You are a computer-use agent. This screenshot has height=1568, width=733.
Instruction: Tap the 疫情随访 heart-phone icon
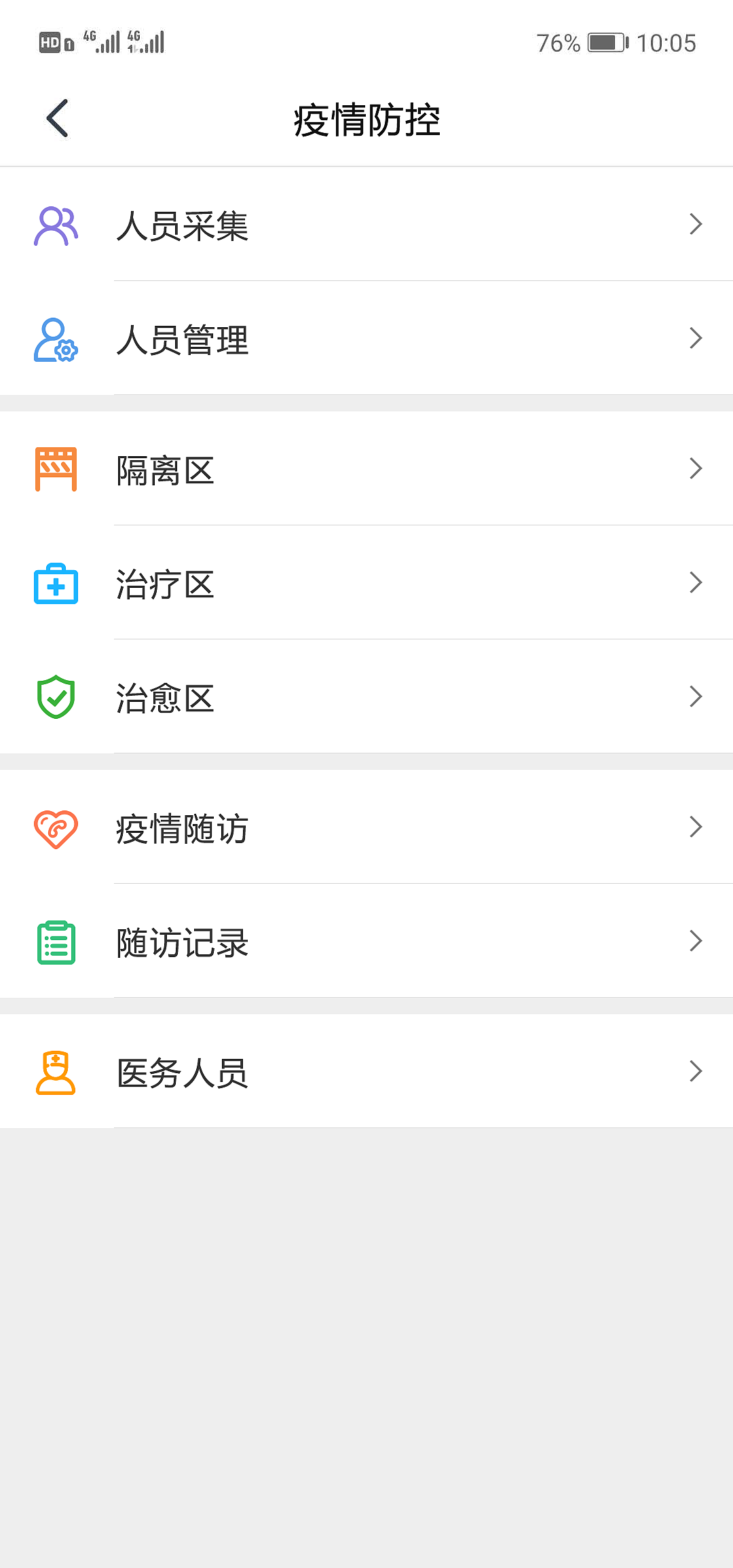pos(56,828)
